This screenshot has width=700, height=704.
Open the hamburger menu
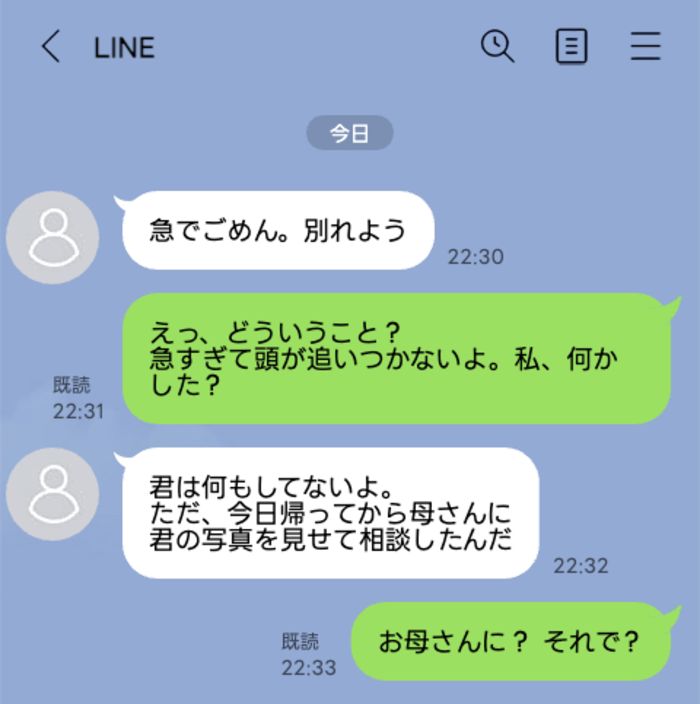[x=646, y=47]
